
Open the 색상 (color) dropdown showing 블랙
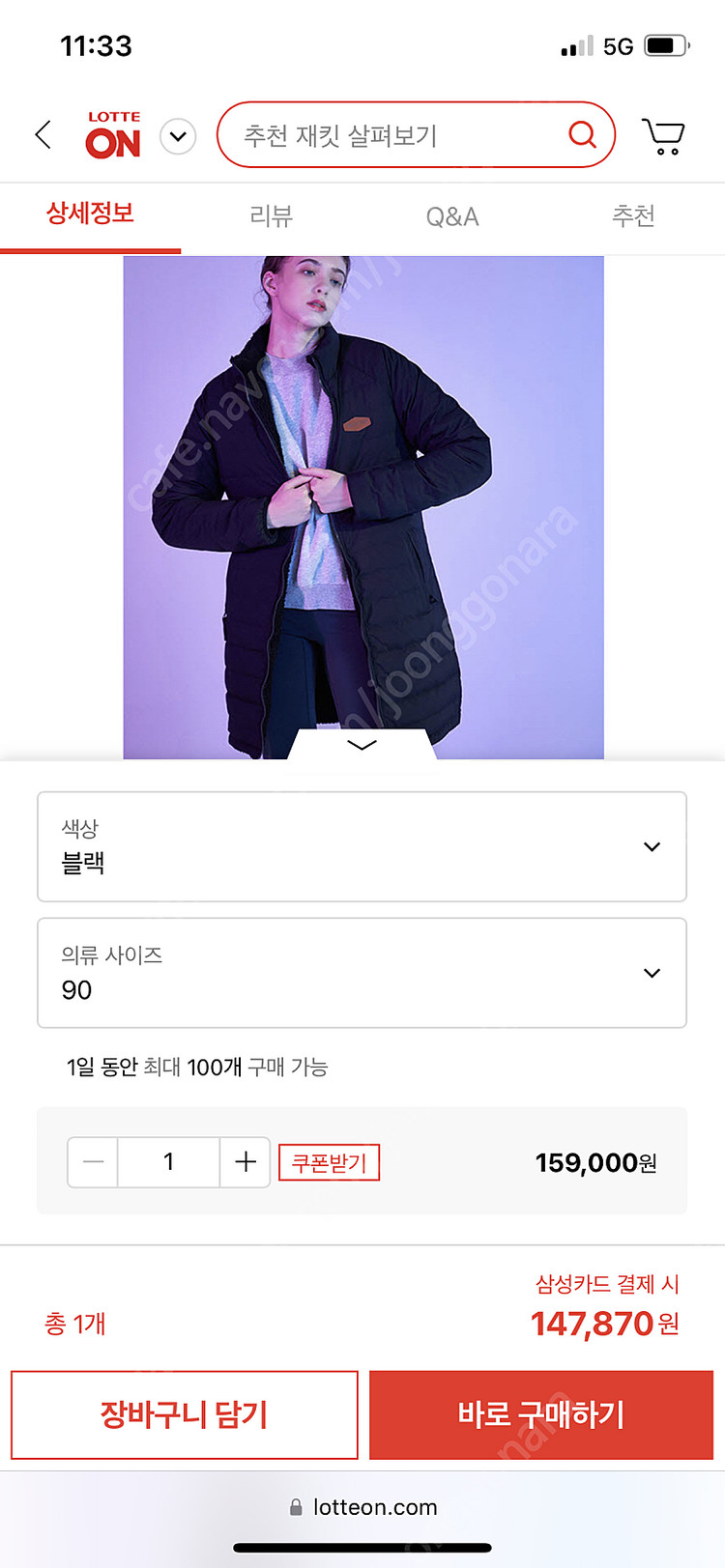pos(362,846)
